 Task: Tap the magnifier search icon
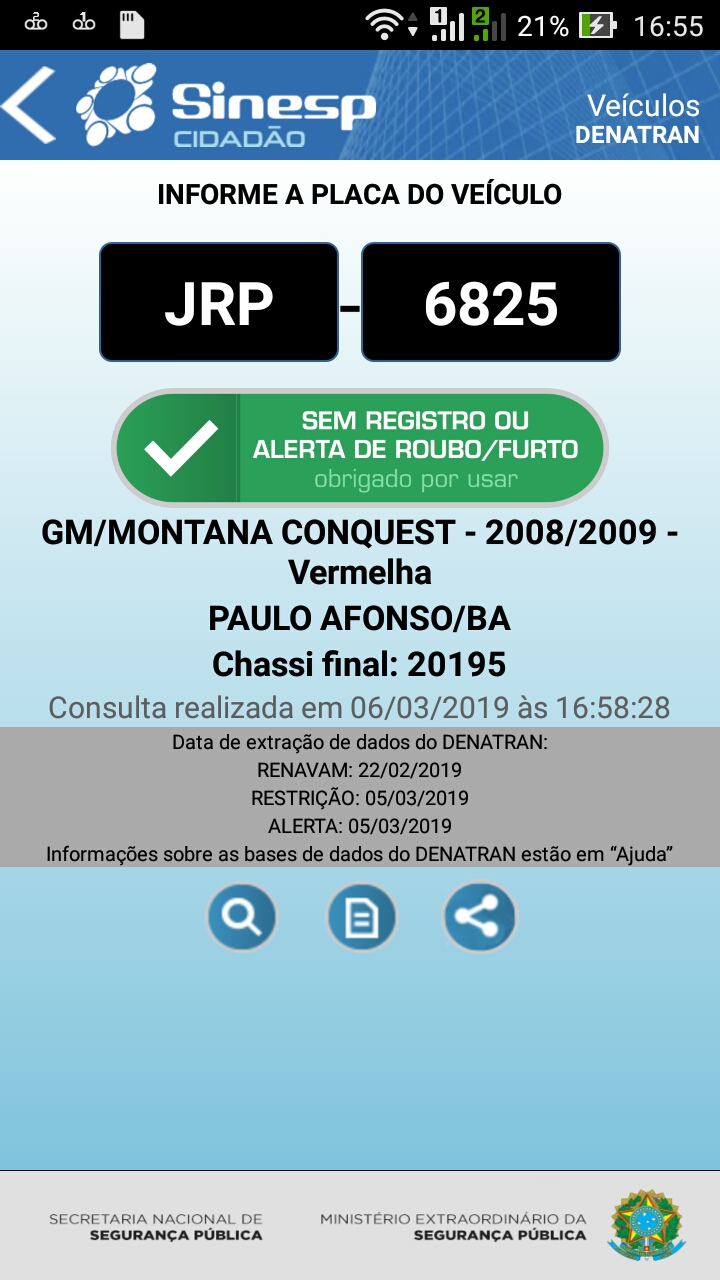click(x=242, y=916)
